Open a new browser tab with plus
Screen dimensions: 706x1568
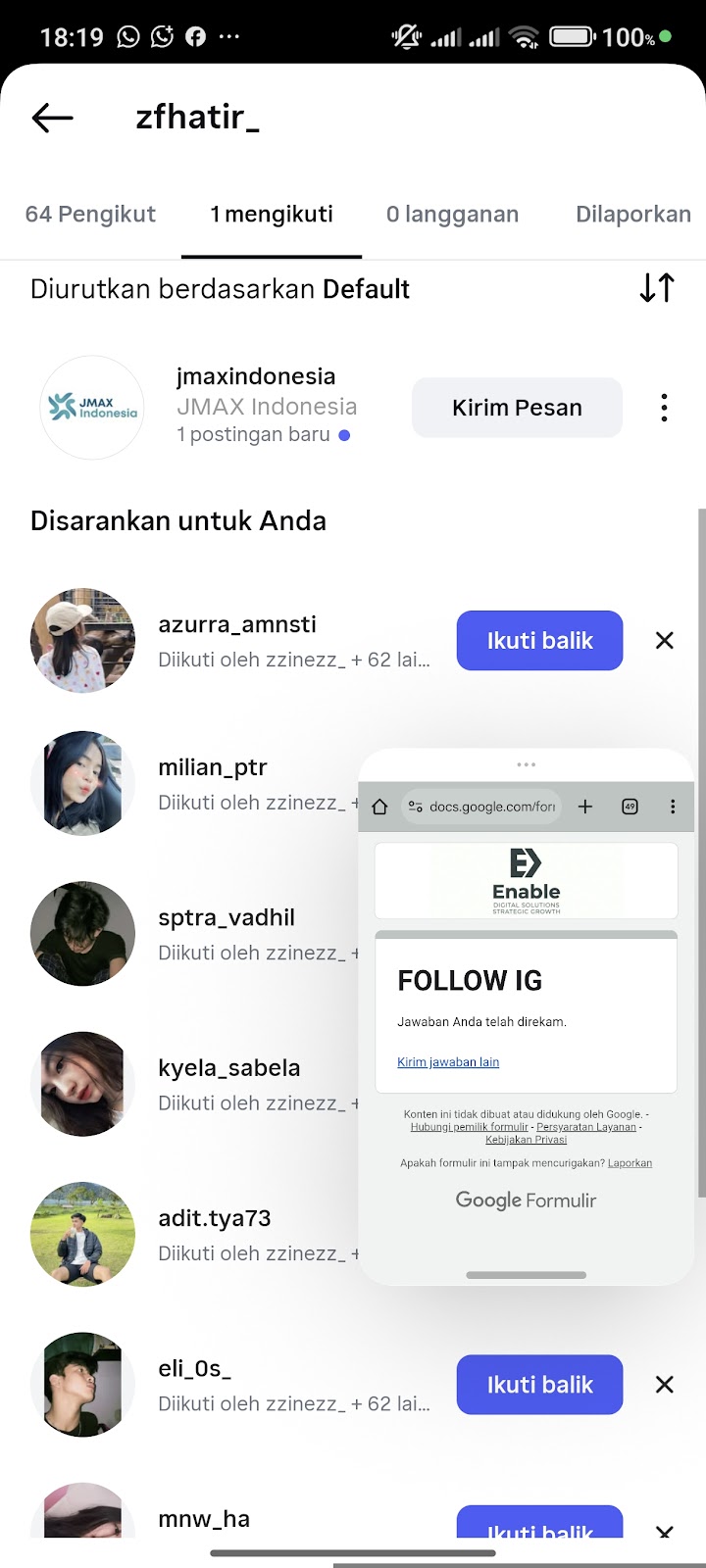(x=585, y=807)
